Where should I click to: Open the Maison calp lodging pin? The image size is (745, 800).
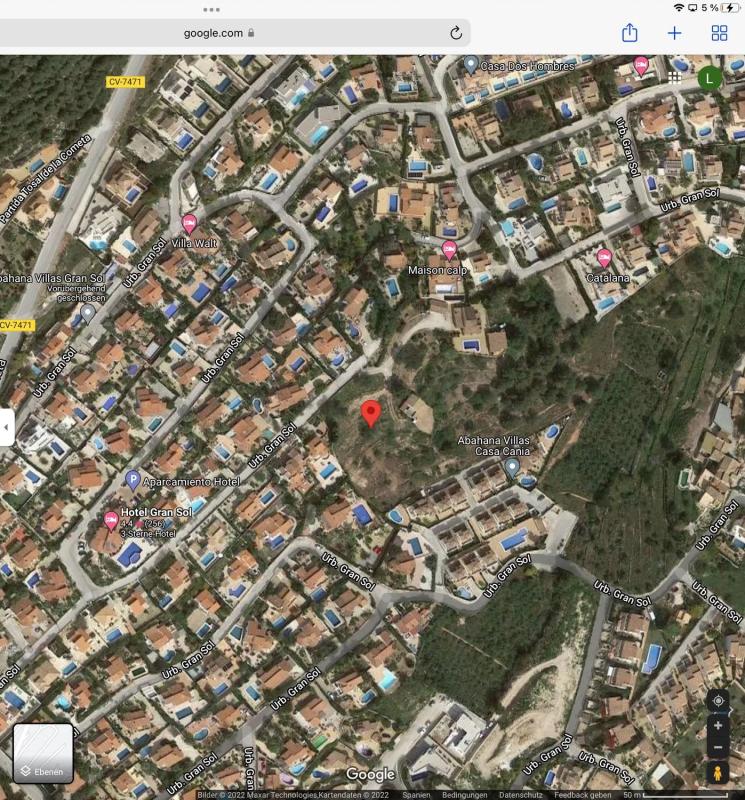click(x=449, y=250)
